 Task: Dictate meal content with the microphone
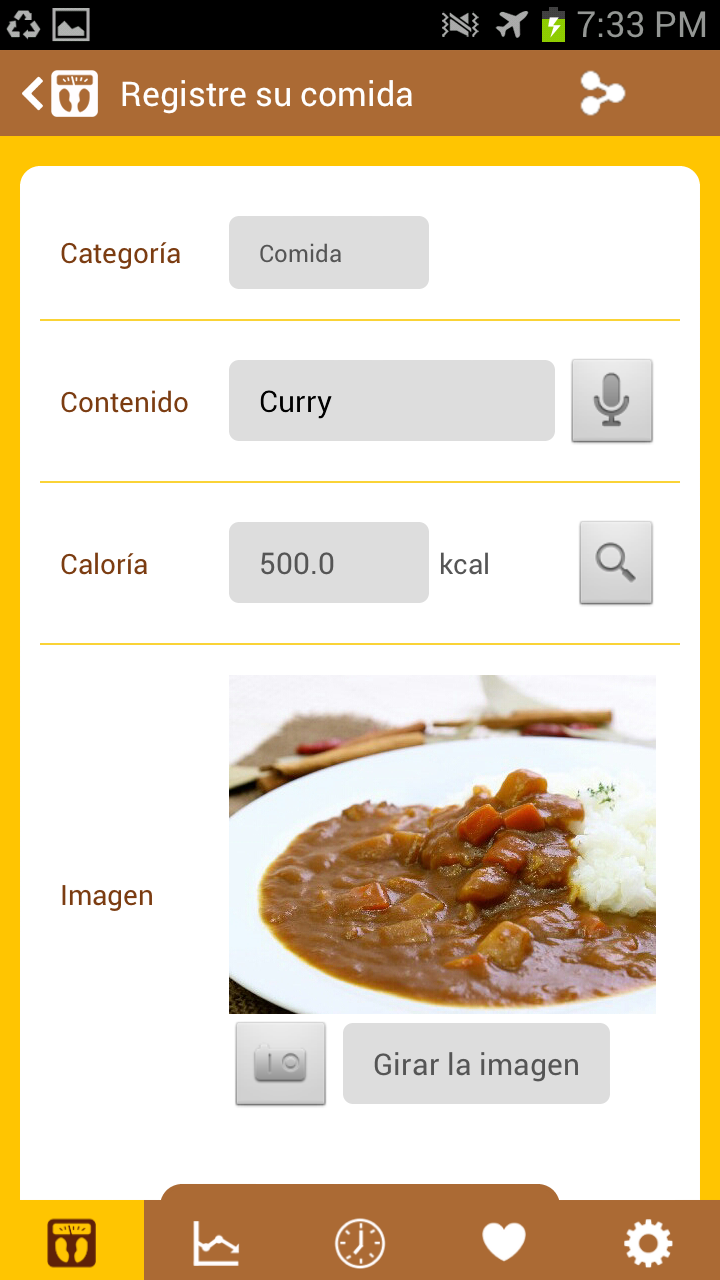coord(611,401)
